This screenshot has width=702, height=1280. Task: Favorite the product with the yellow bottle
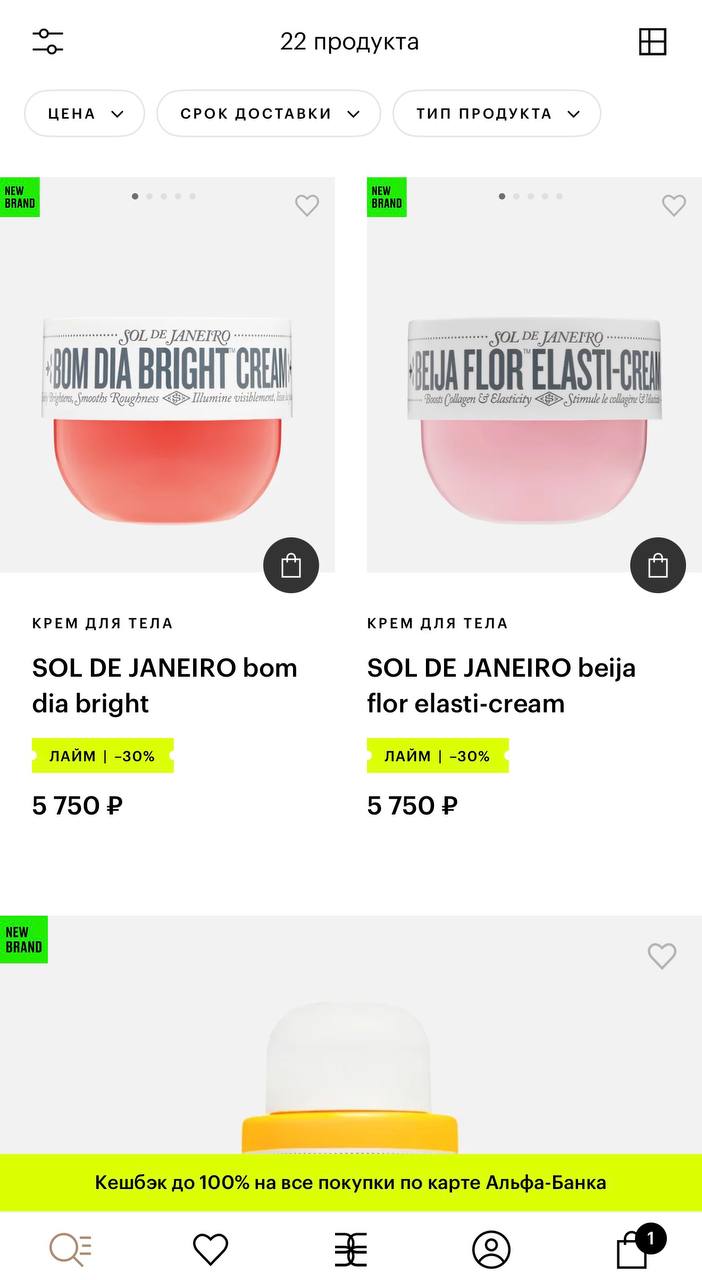point(662,956)
